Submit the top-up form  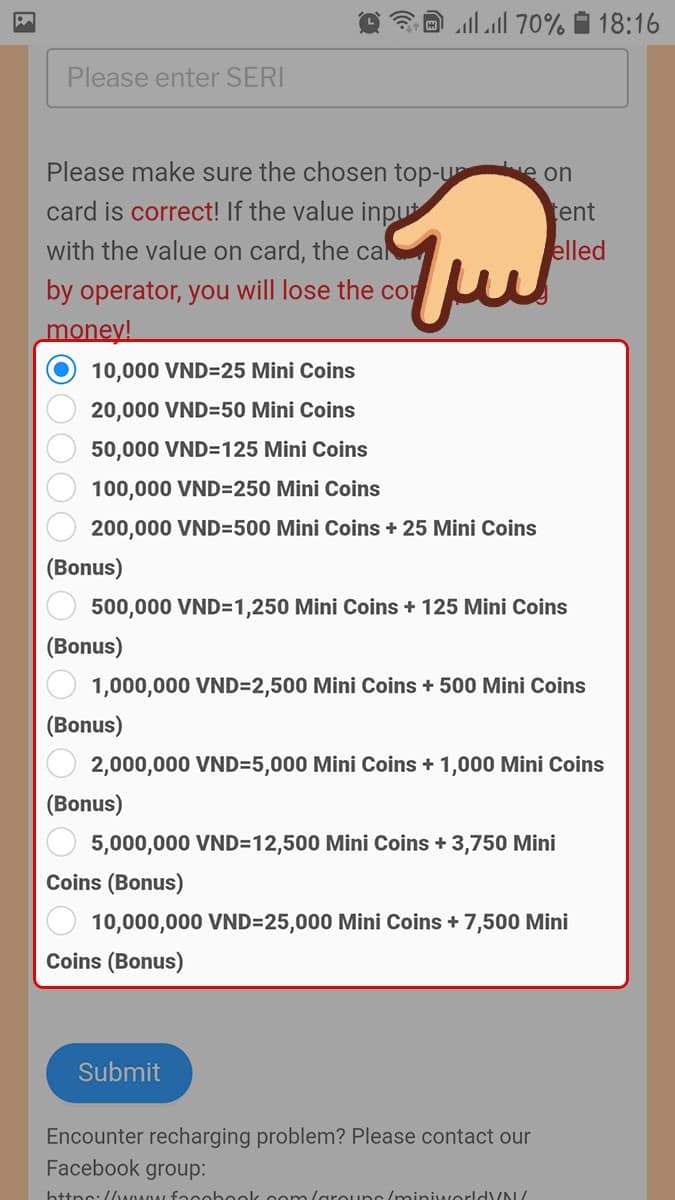[x=119, y=1072]
